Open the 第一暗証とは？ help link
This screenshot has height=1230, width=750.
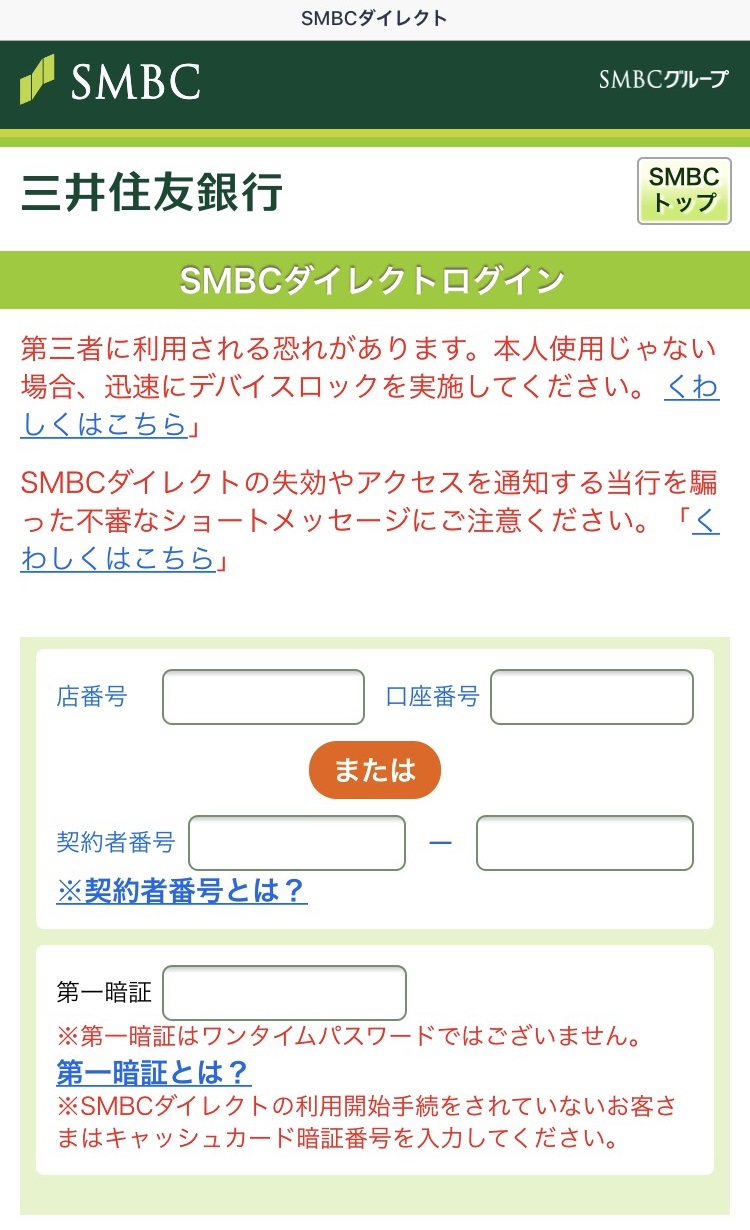click(154, 1073)
